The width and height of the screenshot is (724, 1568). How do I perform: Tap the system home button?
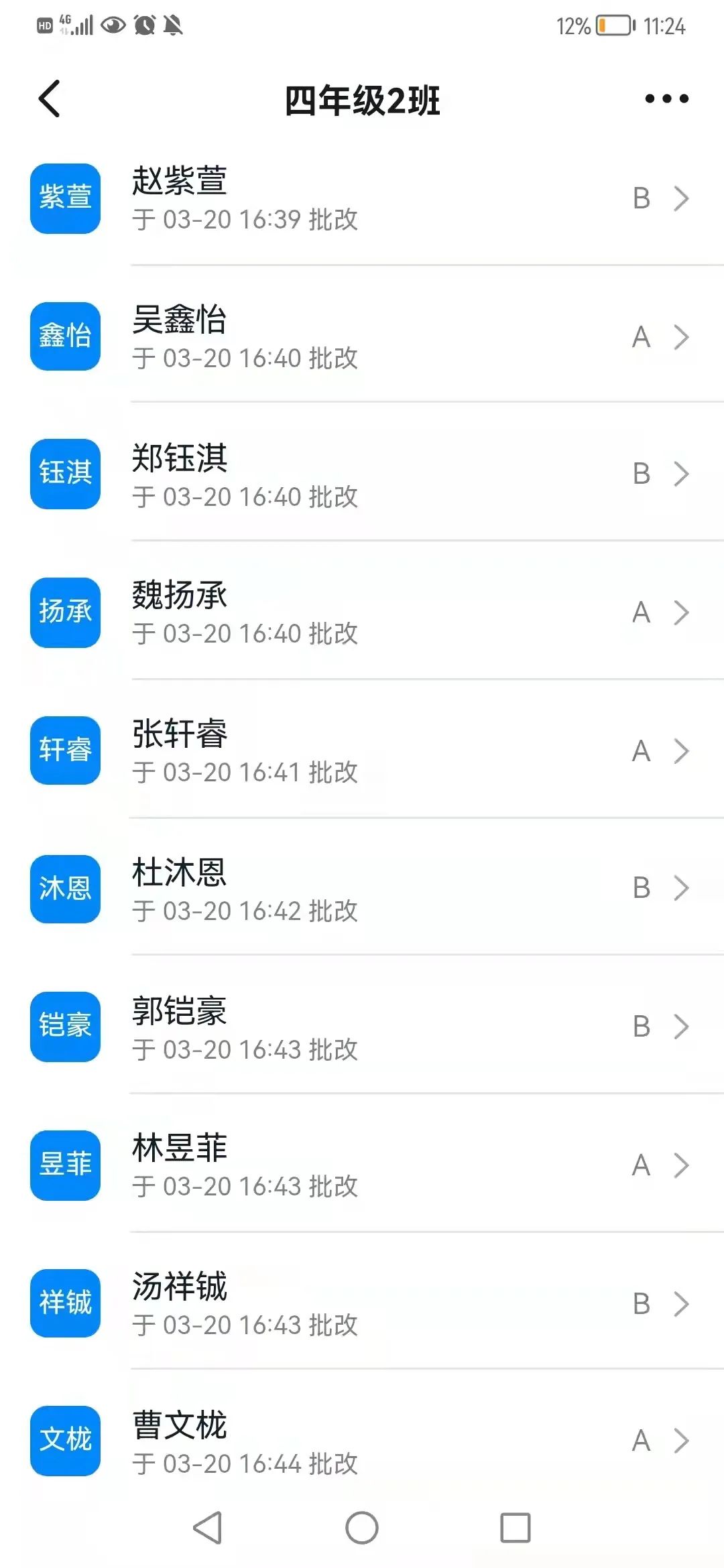pos(362,1528)
